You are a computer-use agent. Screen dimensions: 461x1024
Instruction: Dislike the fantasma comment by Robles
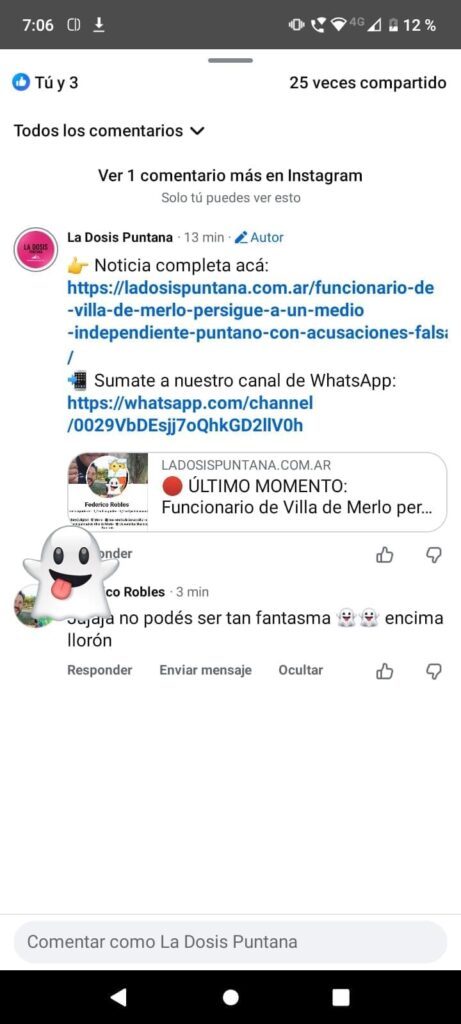(434, 671)
